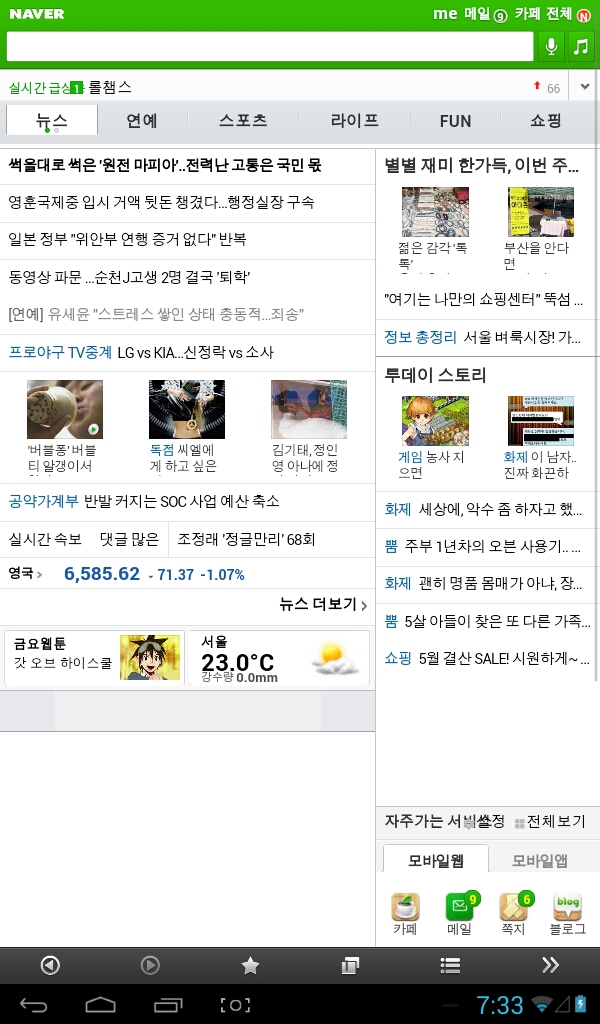Viewport: 600px width, 1024px height.
Task: Tap the system home button
Action: click(x=100, y=1004)
